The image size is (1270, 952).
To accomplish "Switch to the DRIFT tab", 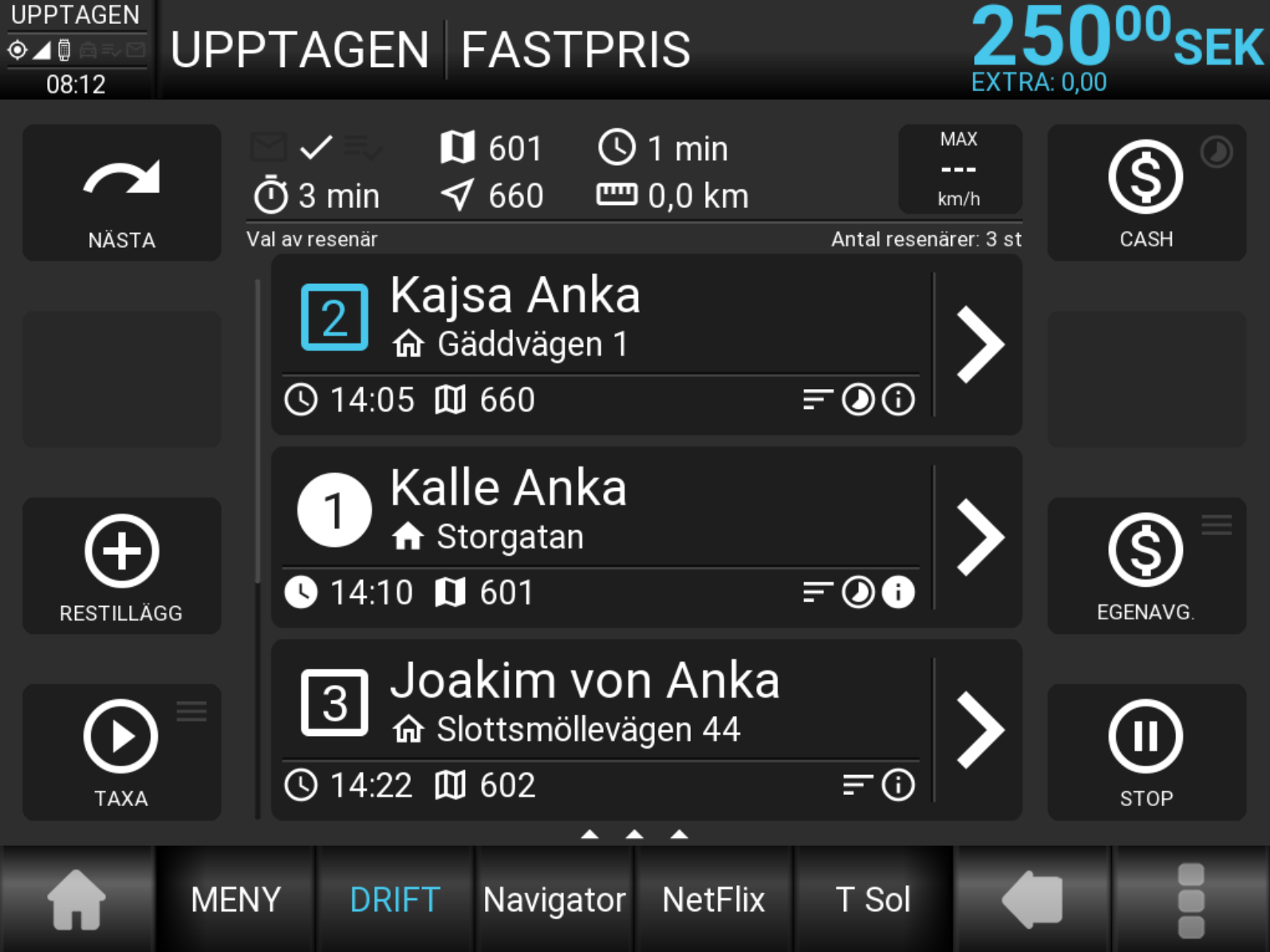I will pos(395,899).
